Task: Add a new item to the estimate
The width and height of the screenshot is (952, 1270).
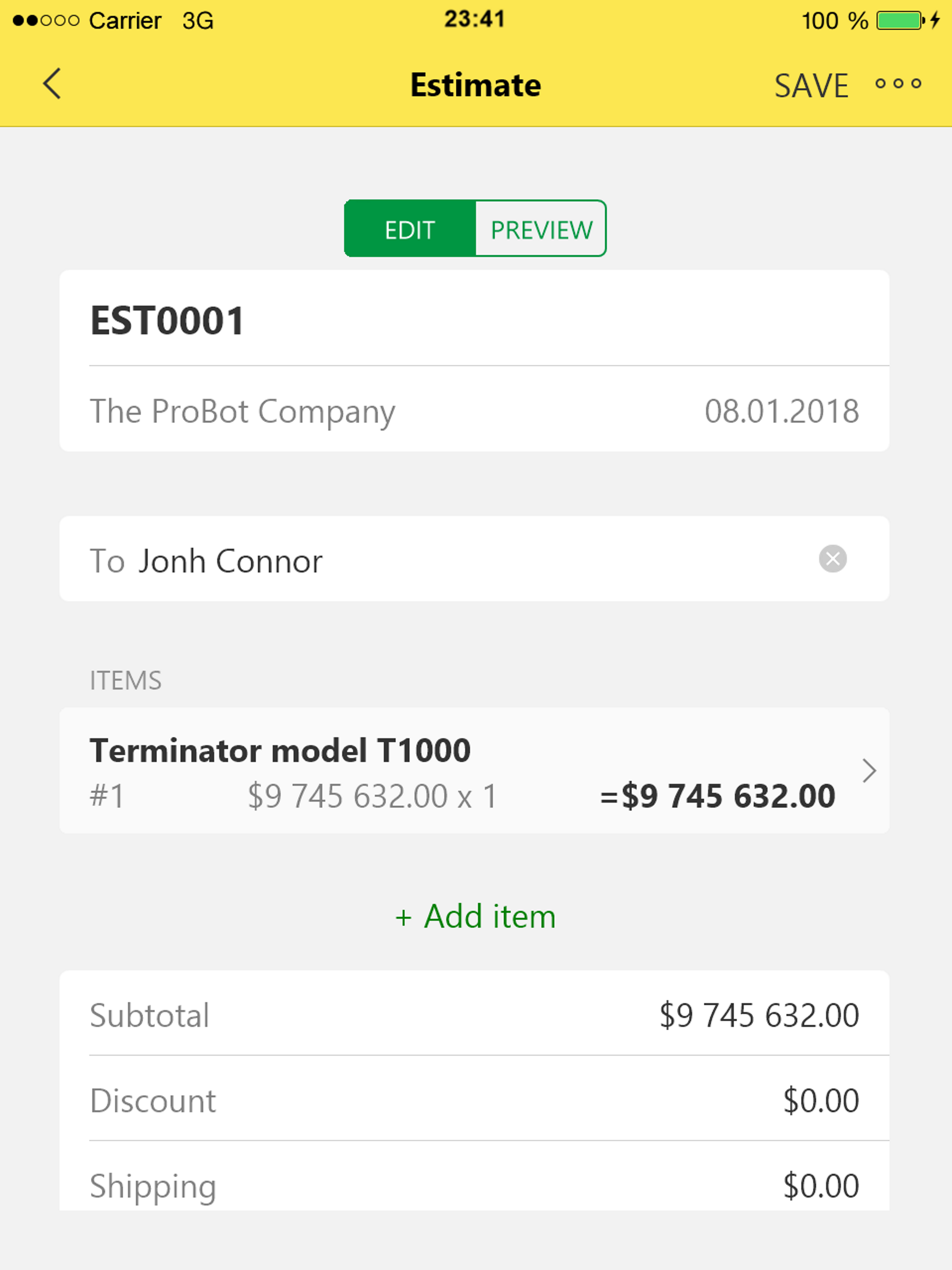Action: coord(476,916)
